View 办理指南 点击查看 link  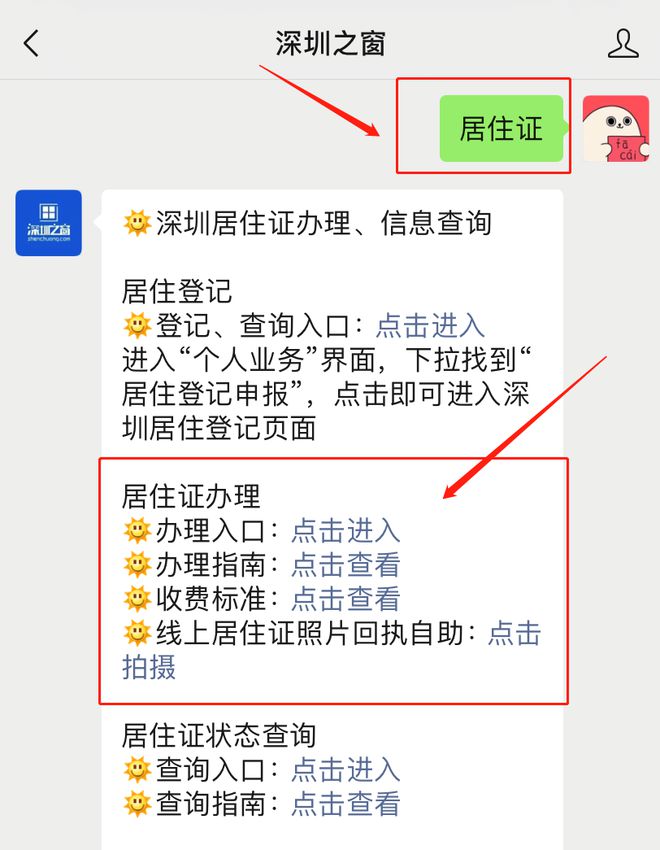(x=345, y=564)
